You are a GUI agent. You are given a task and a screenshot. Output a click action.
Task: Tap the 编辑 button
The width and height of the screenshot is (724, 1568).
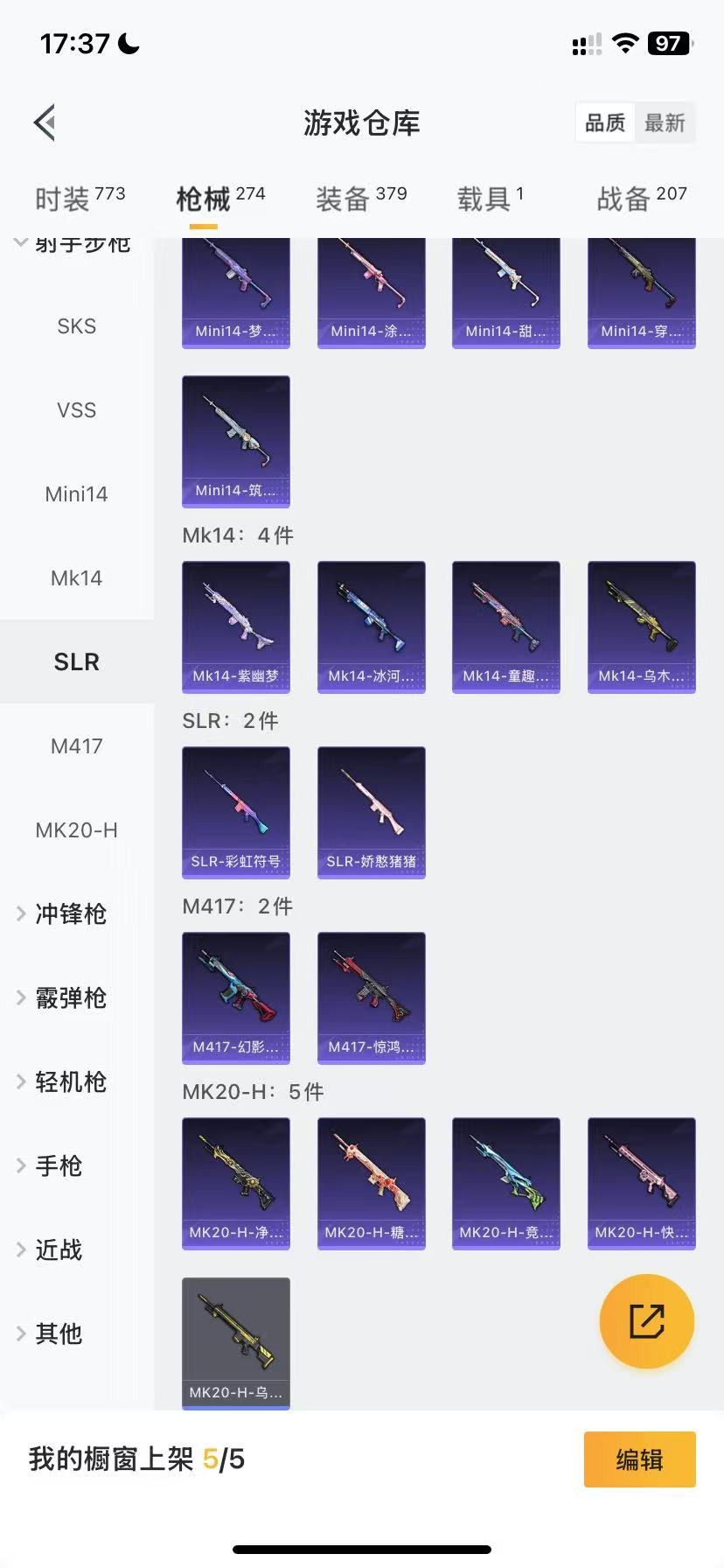tap(639, 1459)
